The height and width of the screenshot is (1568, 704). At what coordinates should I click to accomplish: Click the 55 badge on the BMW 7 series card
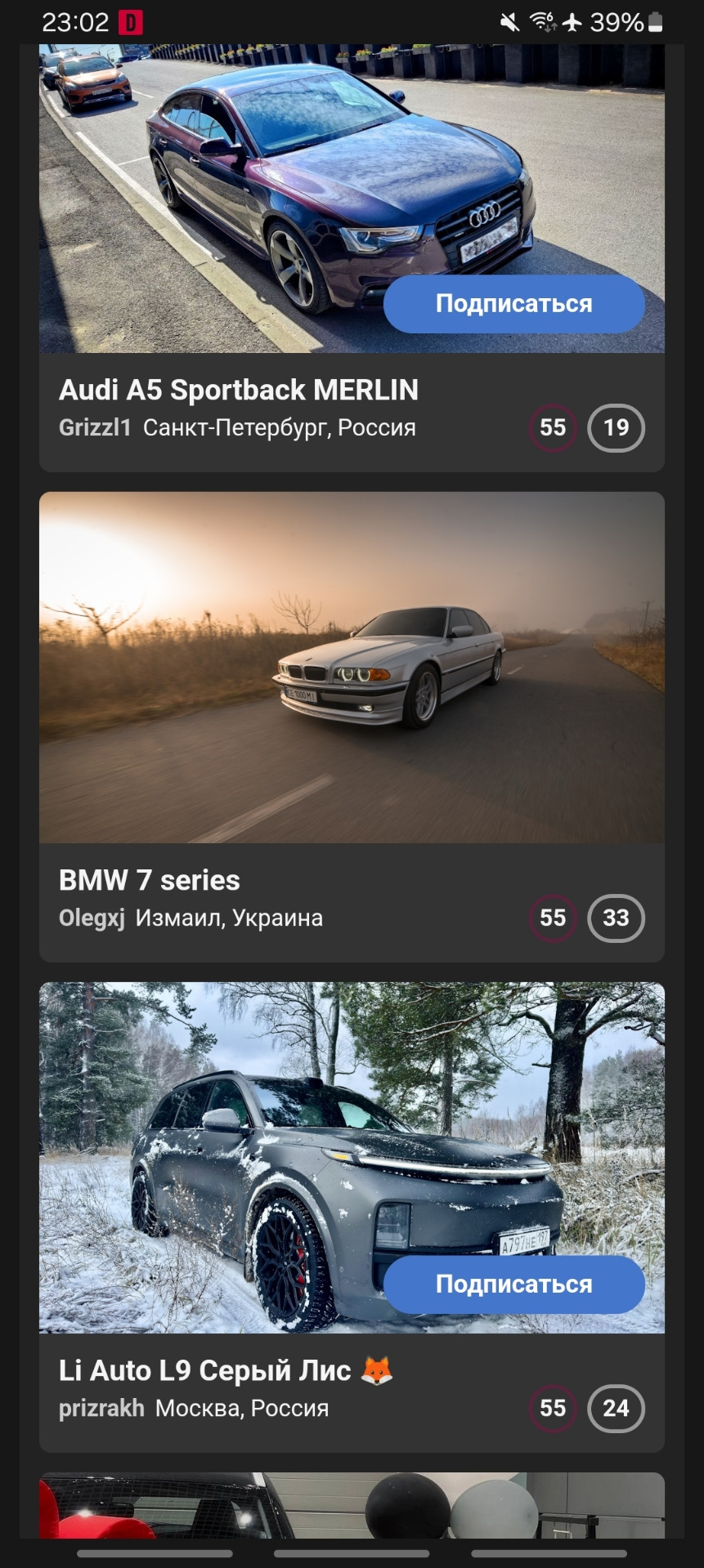[x=552, y=918]
